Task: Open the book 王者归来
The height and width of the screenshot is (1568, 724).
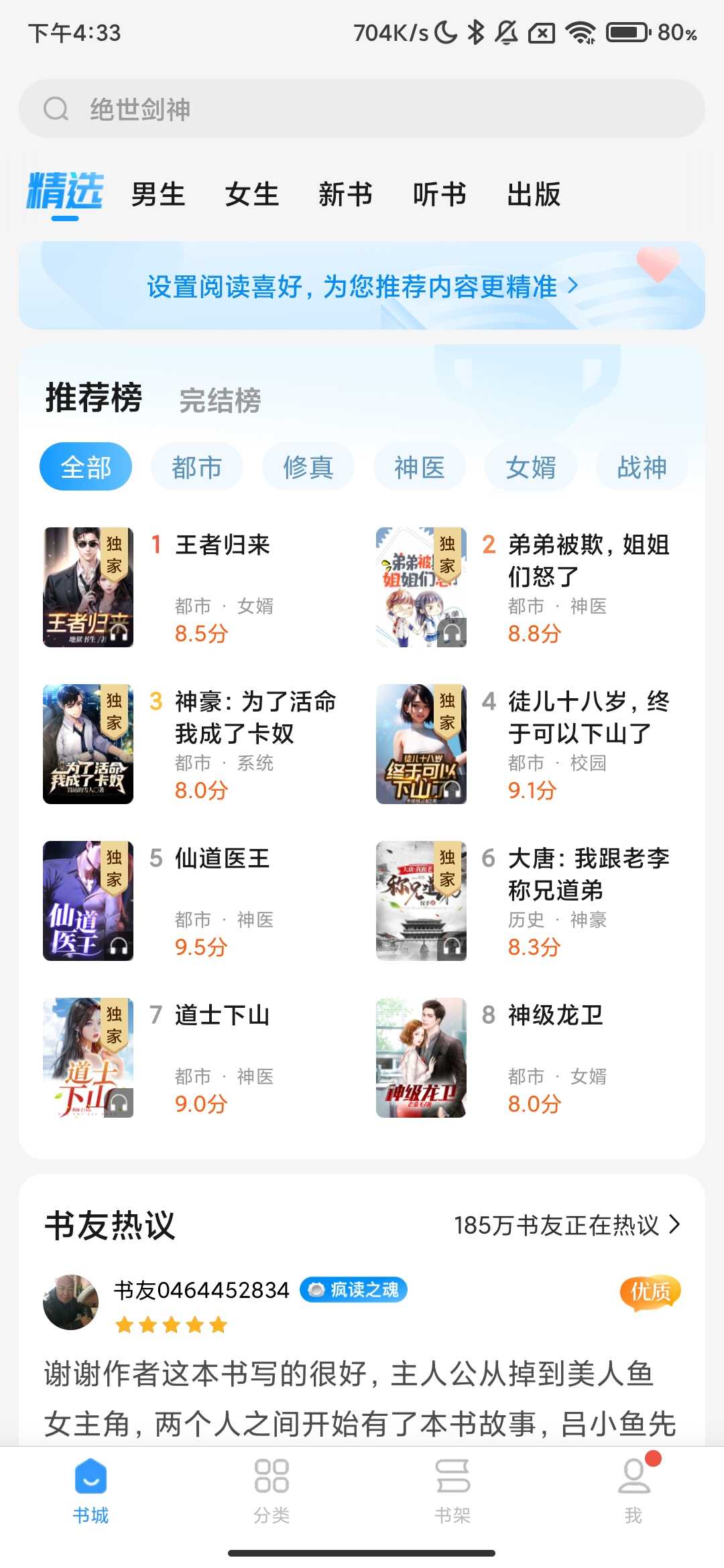Action: (x=223, y=545)
